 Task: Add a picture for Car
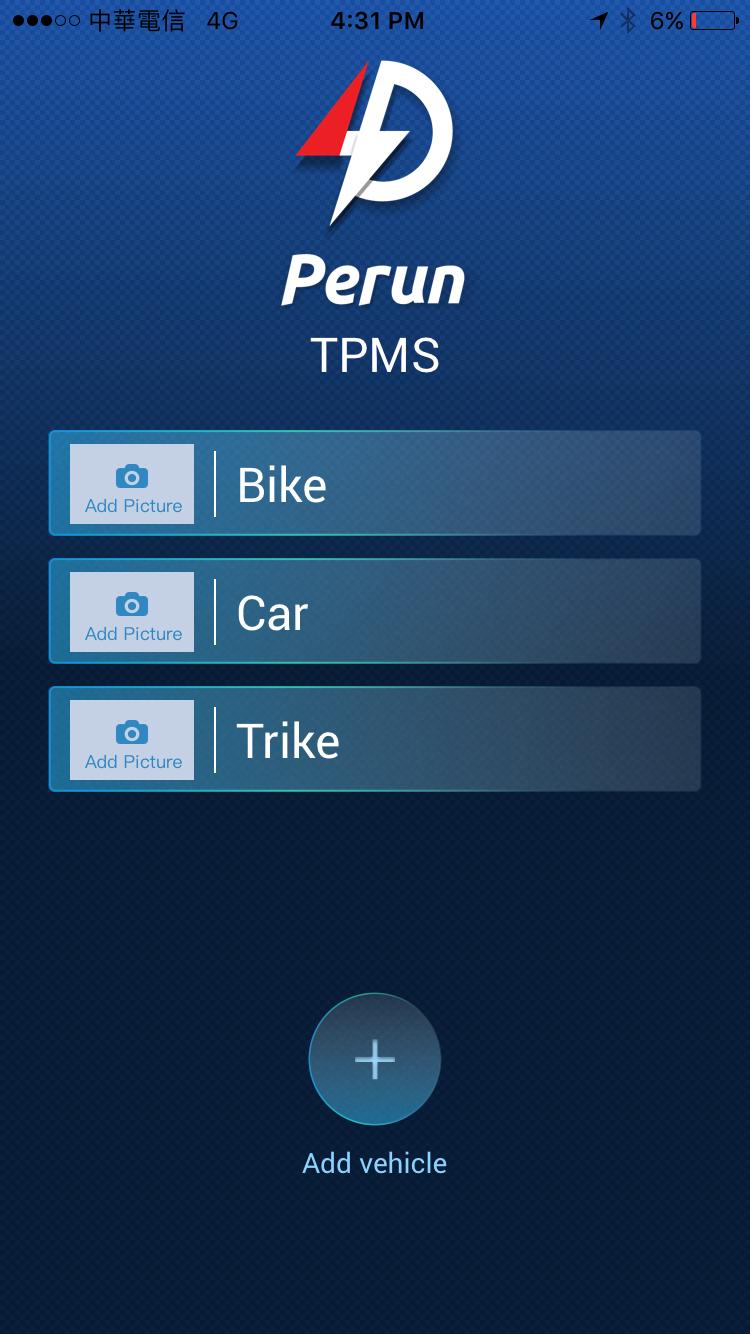pyautogui.click(x=132, y=612)
